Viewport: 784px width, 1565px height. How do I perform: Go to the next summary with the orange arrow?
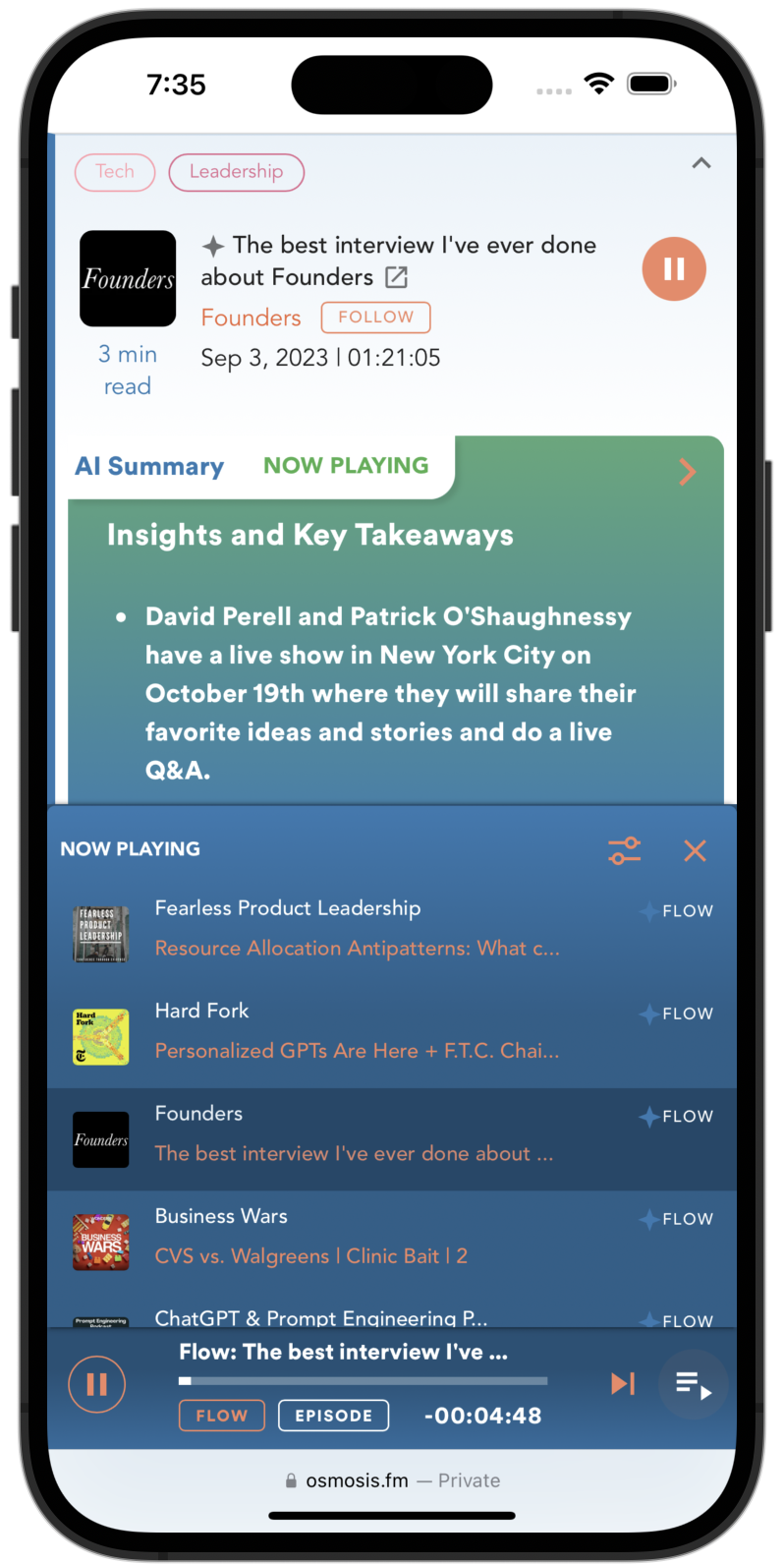pos(688,472)
